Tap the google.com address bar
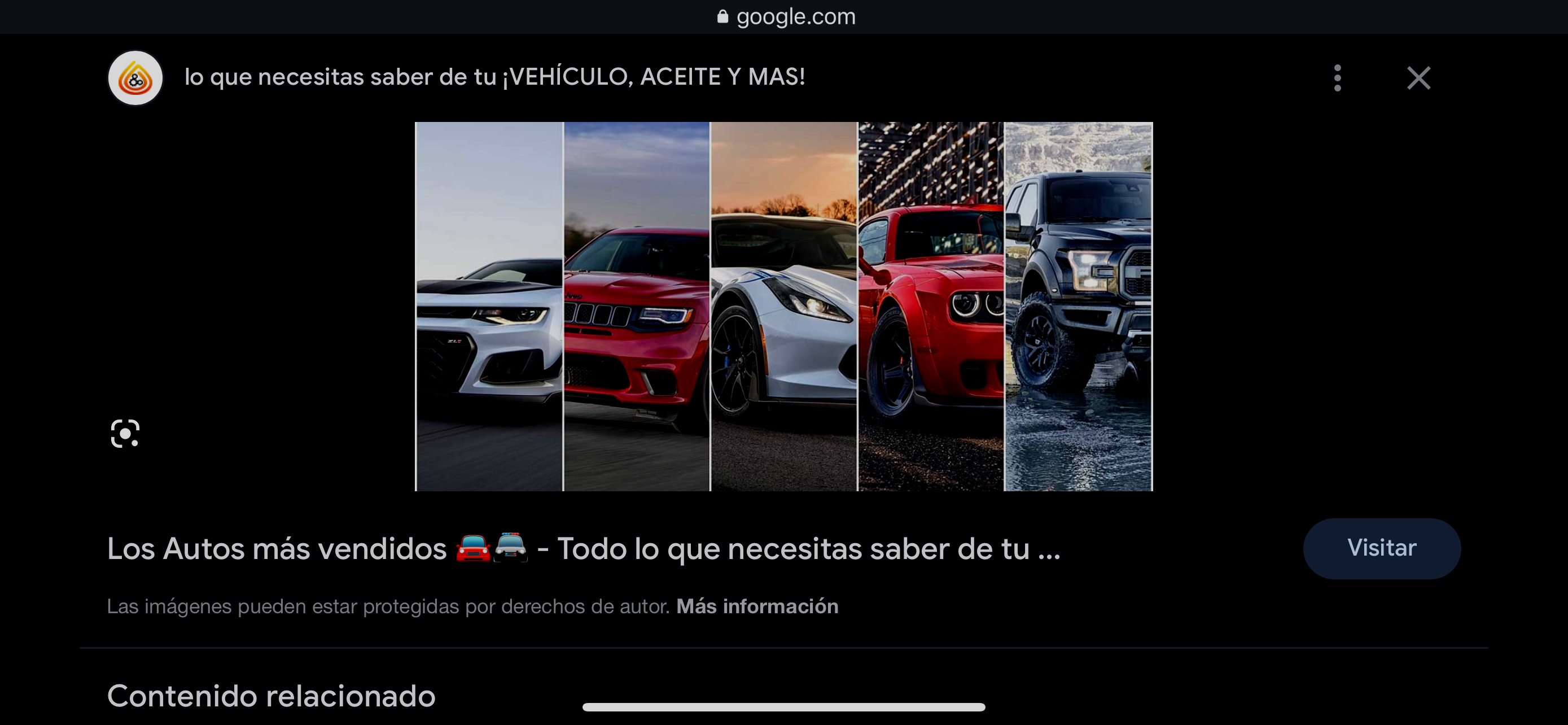This screenshot has height=725, width=1568. [785, 16]
